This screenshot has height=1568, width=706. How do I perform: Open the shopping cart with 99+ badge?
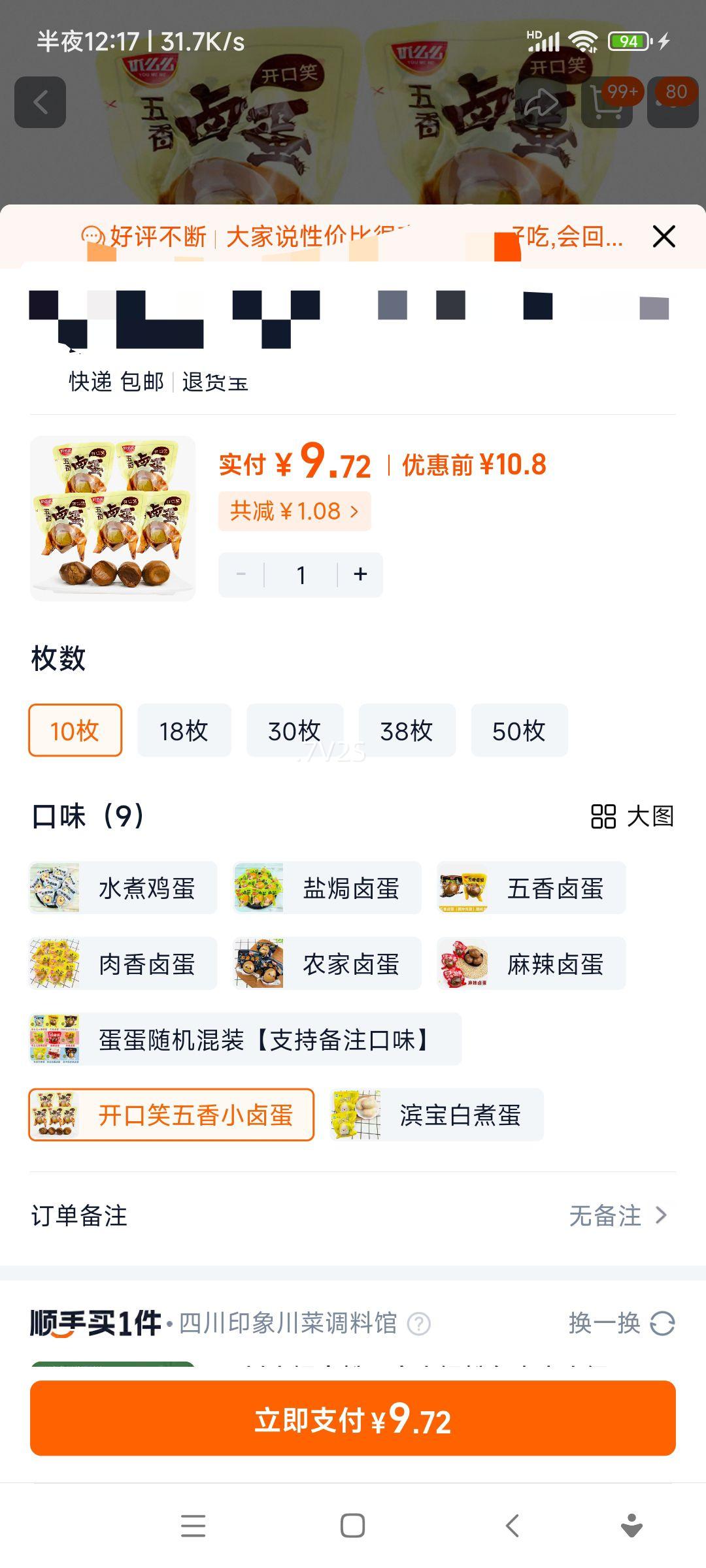pyautogui.click(x=605, y=103)
